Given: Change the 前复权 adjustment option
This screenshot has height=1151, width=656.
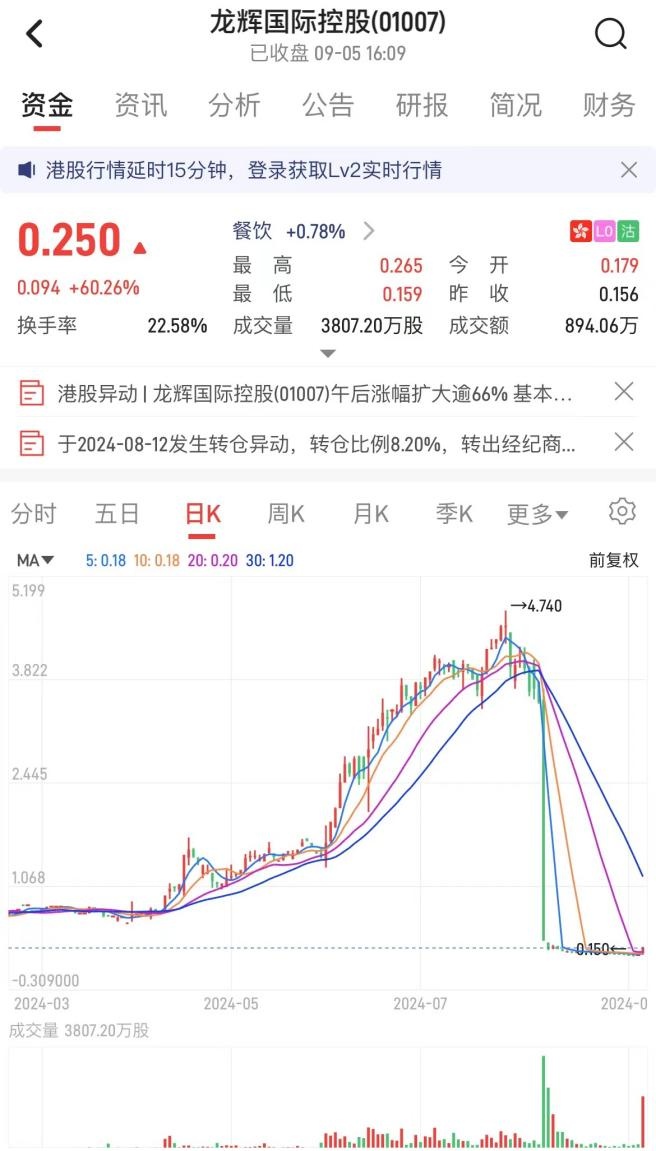Looking at the screenshot, I should [613, 560].
